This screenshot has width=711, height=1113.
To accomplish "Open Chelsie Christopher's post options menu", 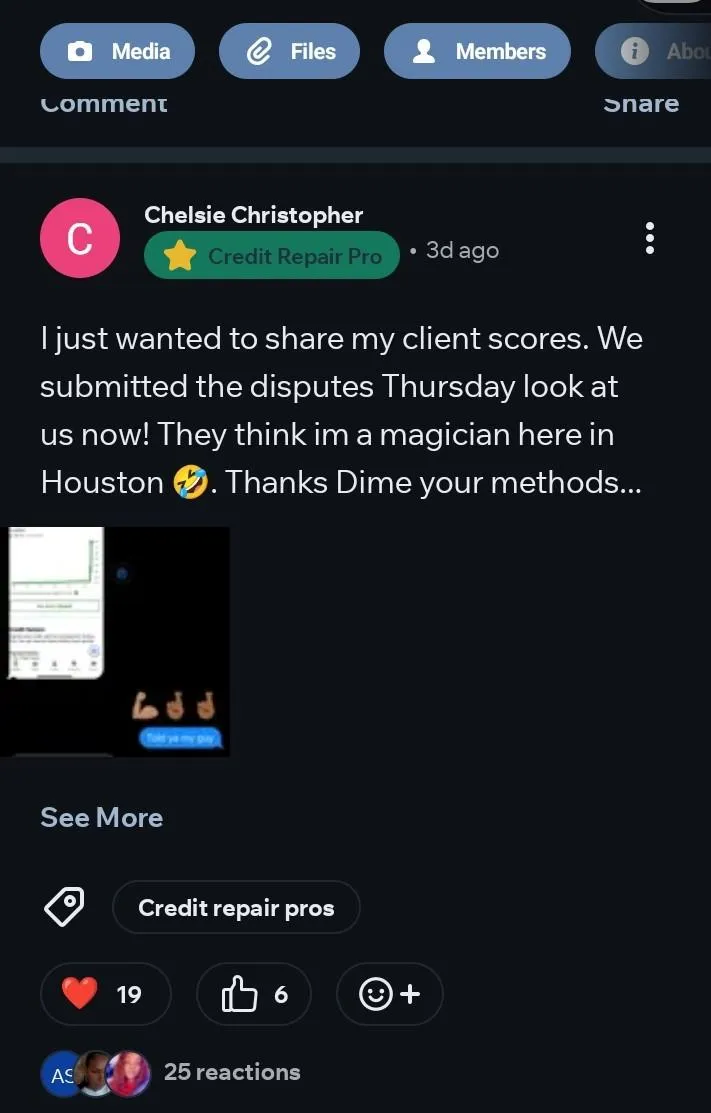I will click(650, 238).
